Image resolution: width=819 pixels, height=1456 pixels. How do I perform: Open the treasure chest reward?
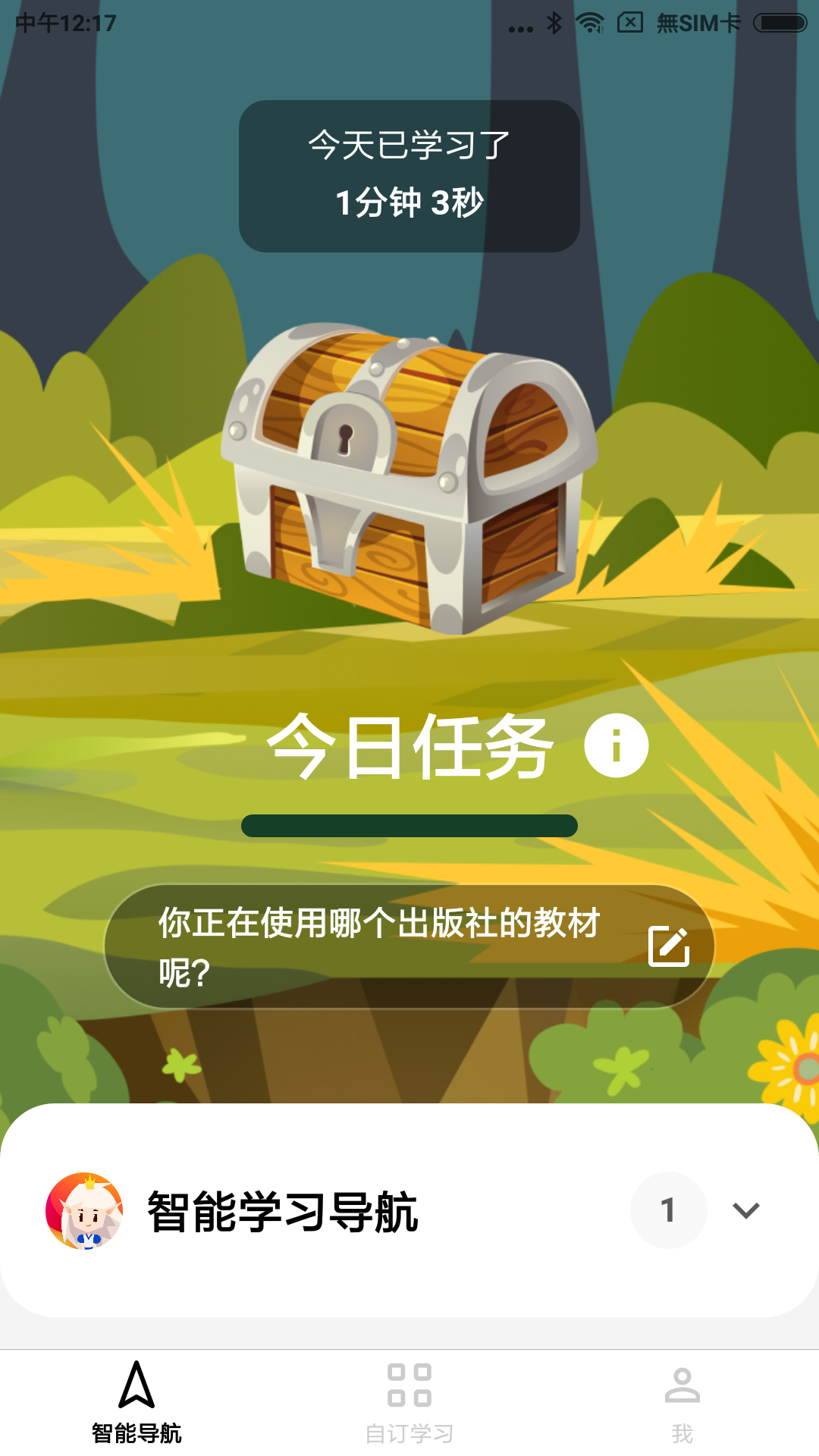pyautogui.click(x=409, y=478)
